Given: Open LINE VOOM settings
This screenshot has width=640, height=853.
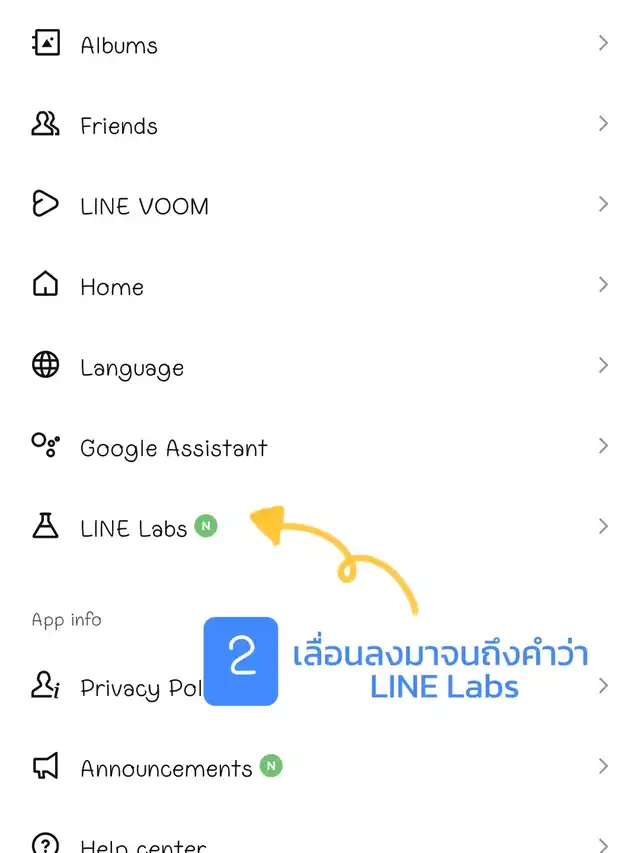Looking at the screenshot, I should pyautogui.click(x=144, y=206).
